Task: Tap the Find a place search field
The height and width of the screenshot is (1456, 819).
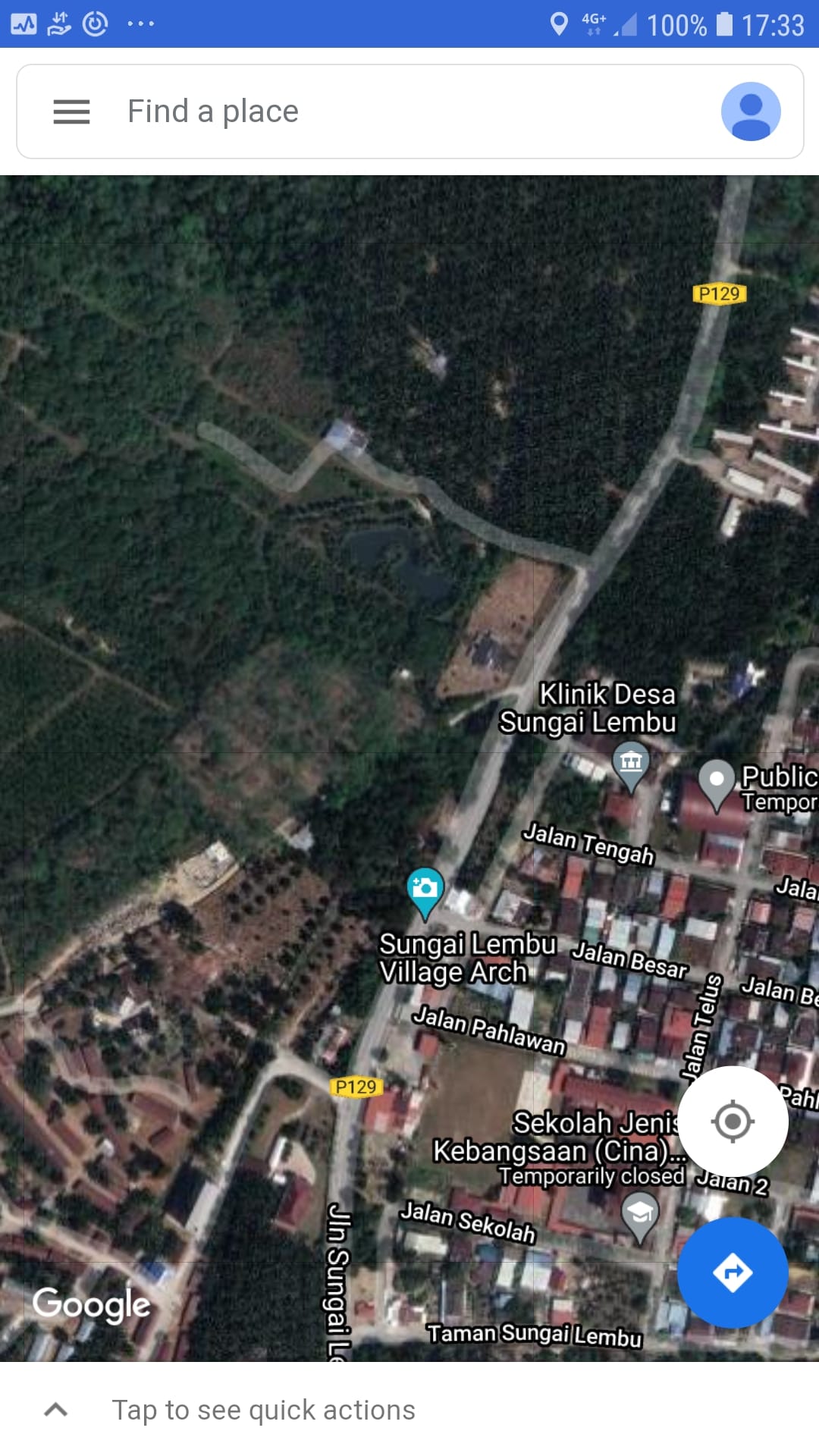Action: click(409, 111)
